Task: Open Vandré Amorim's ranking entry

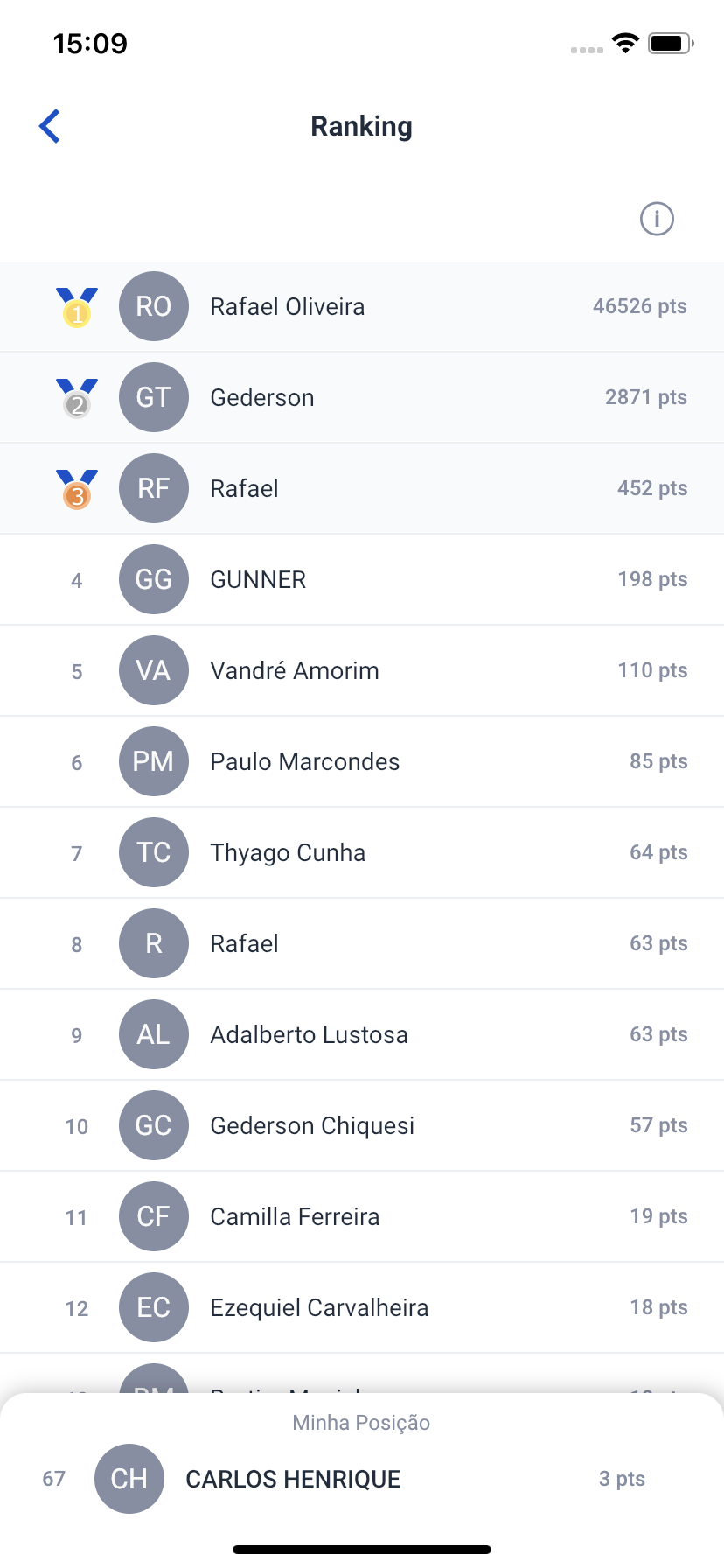Action: (x=362, y=671)
